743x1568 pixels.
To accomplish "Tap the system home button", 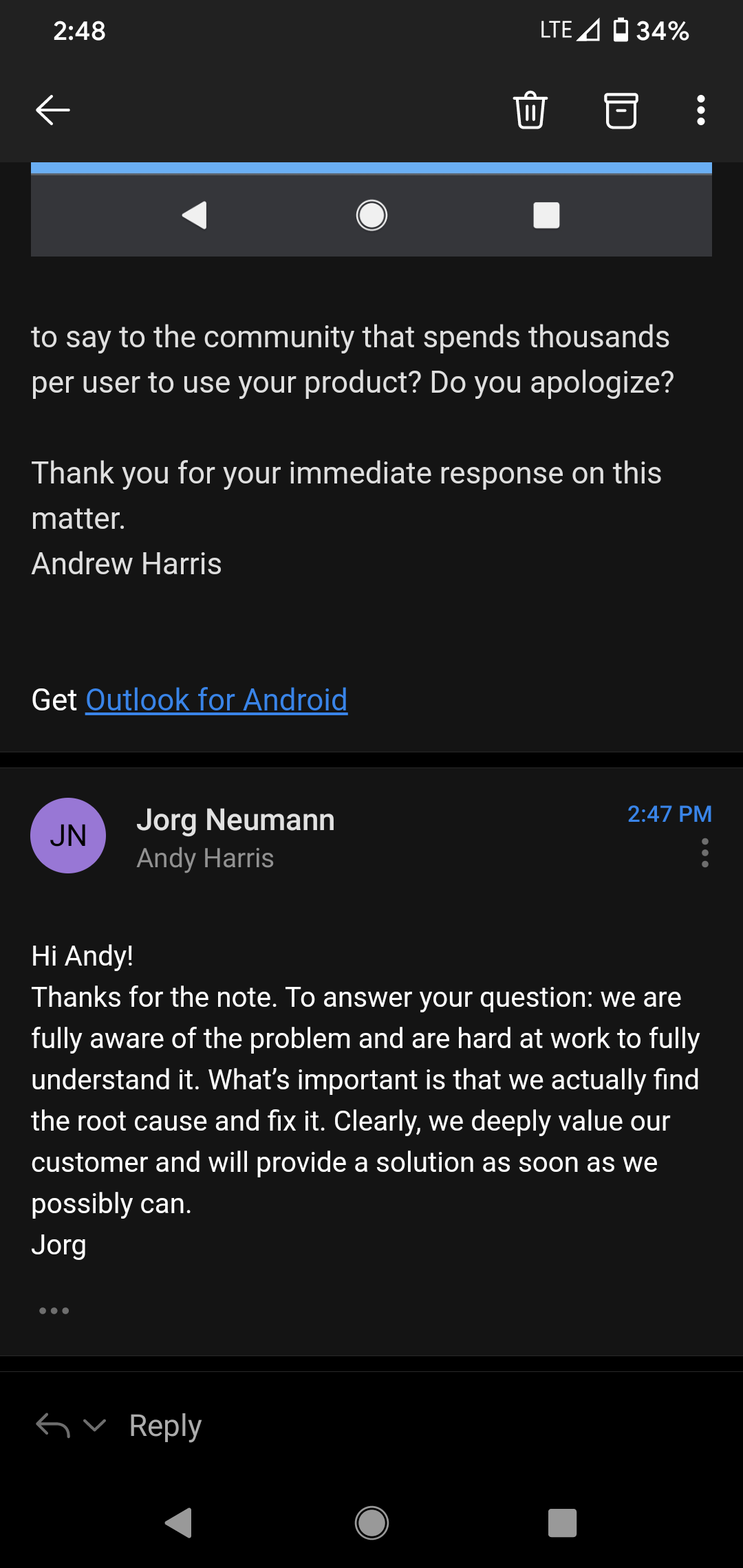I will [x=371, y=1523].
